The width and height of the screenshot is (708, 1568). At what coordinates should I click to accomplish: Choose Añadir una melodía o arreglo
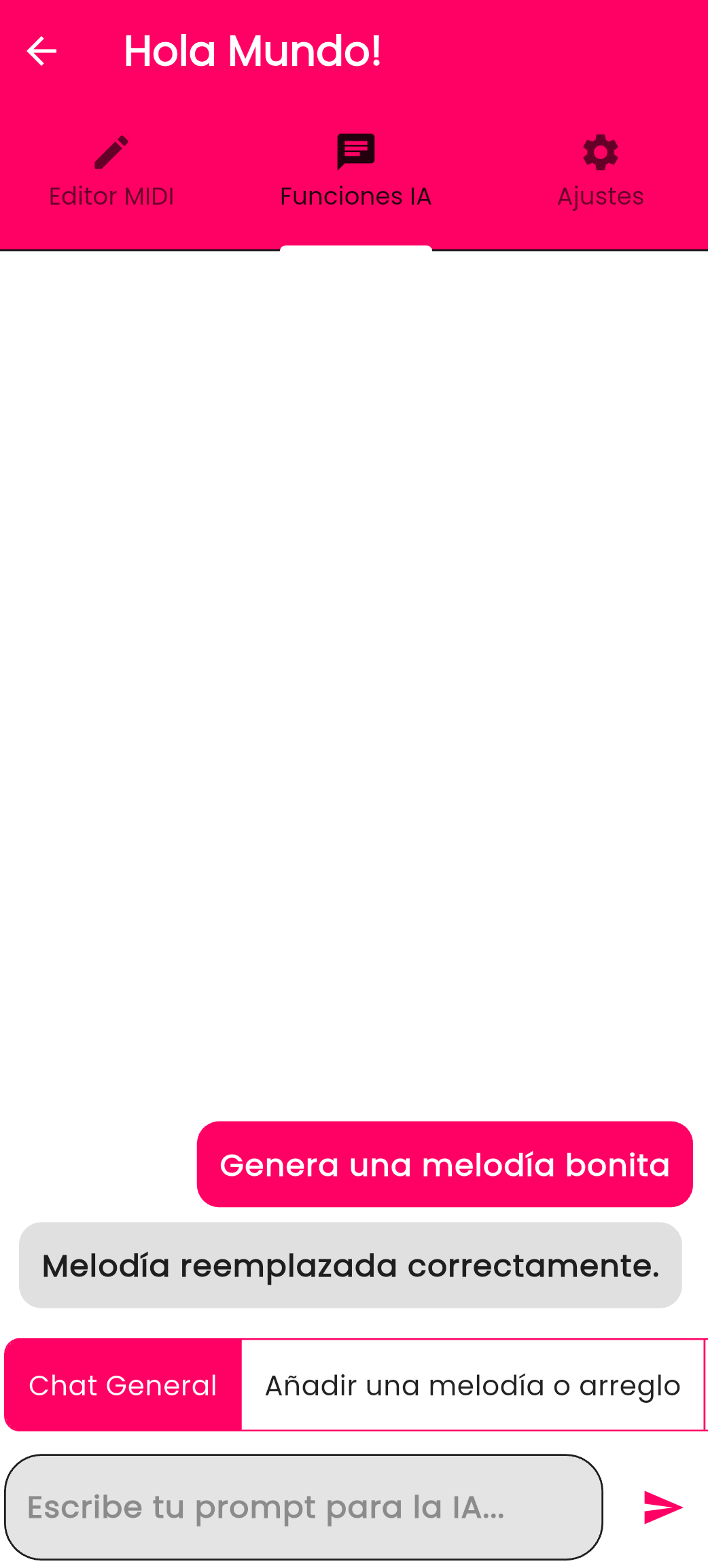(x=473, y=1385)
